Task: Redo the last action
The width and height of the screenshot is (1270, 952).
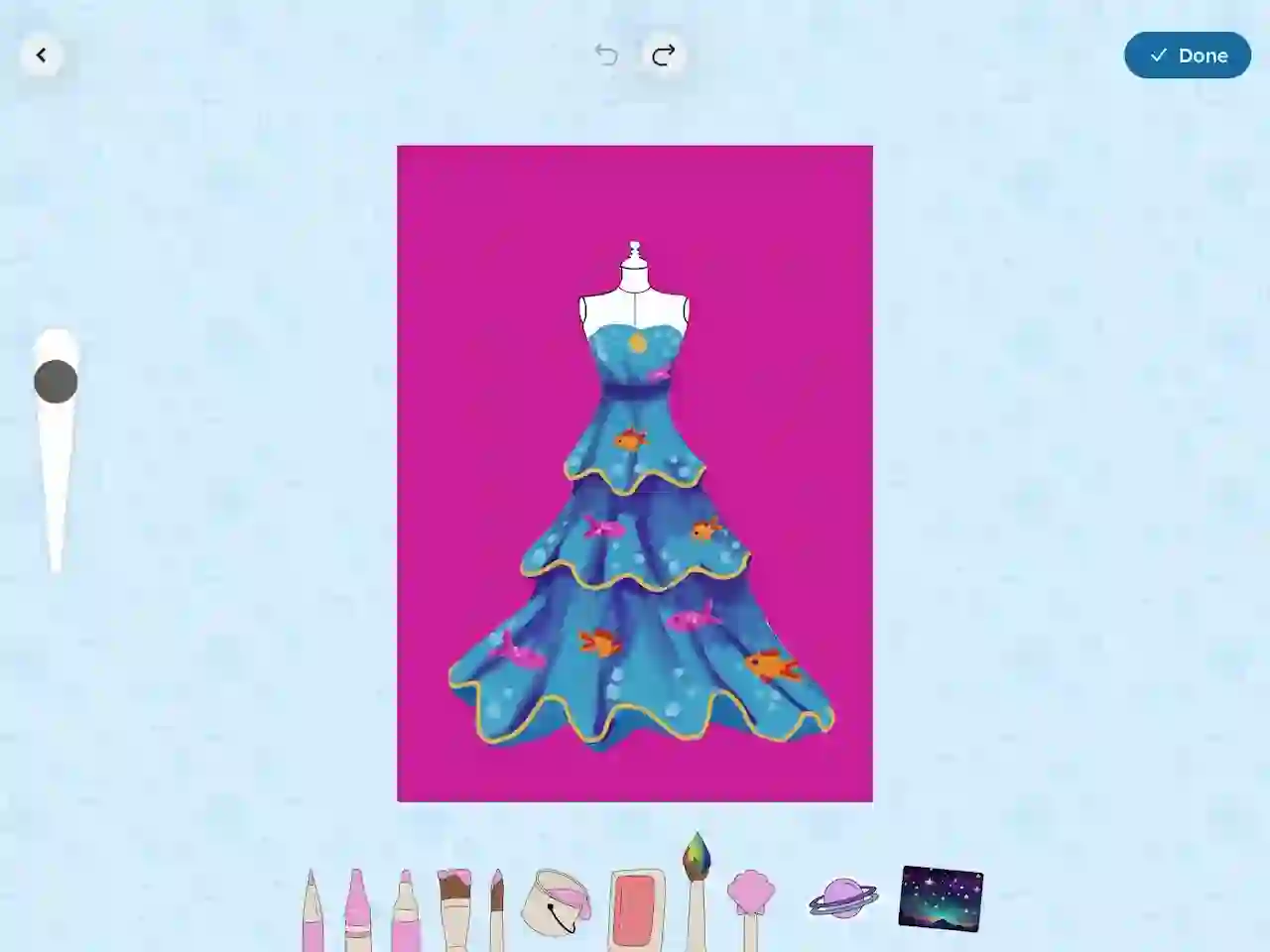Action: pyautogui.click(x=664, y=56)
